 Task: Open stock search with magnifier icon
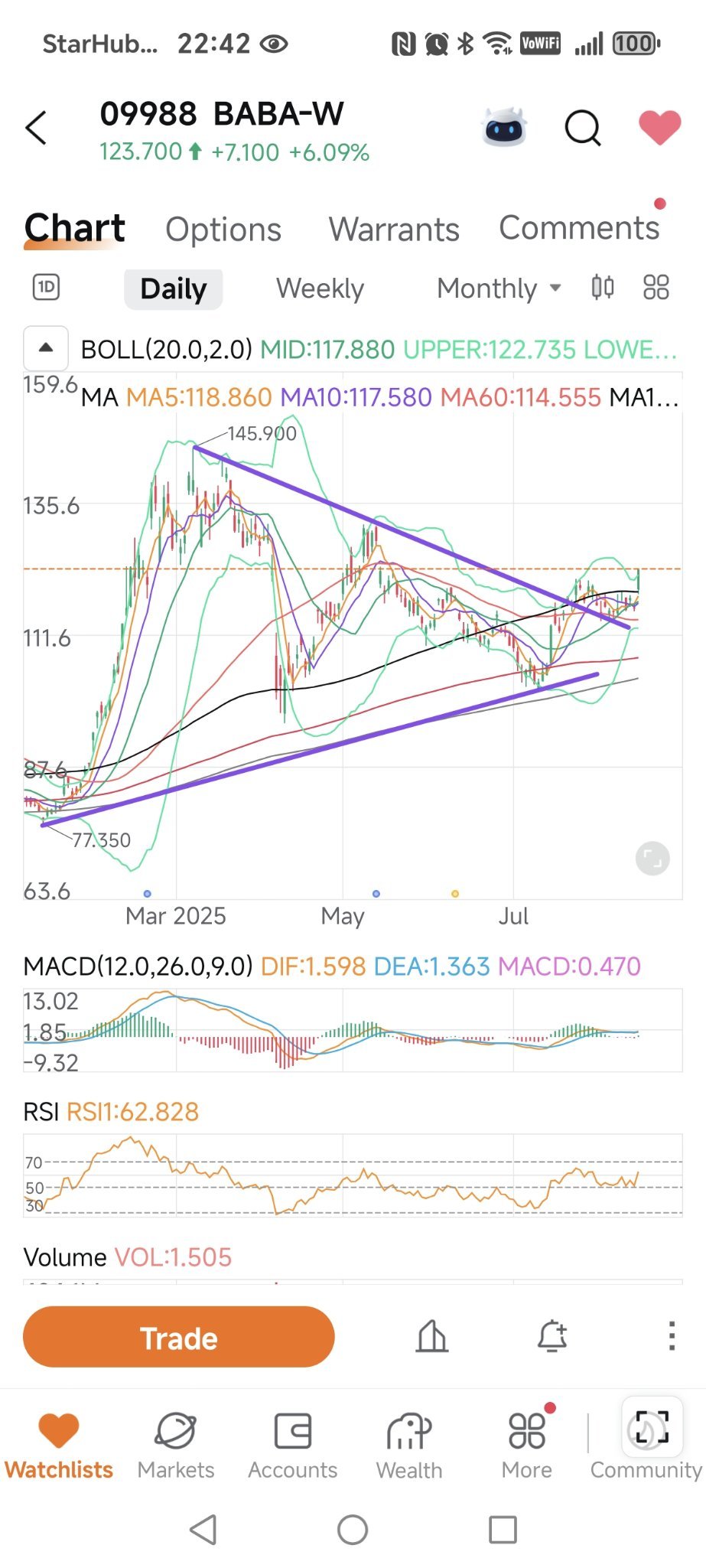[583, 128]
